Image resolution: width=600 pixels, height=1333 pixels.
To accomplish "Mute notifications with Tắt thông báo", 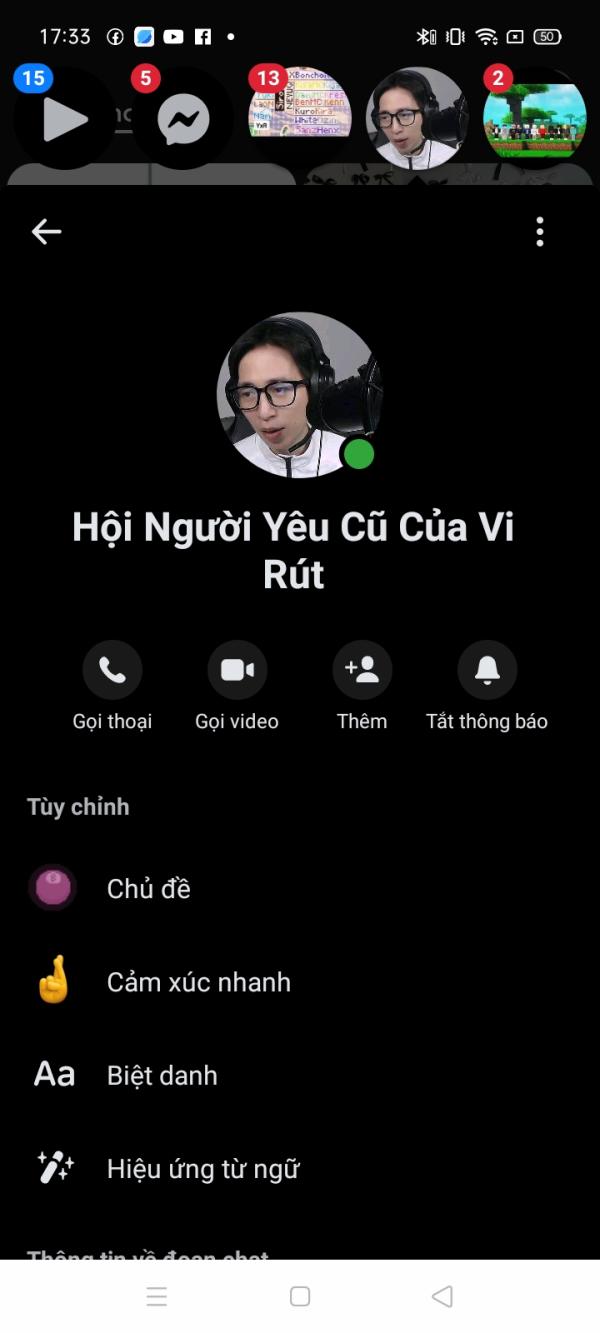I will (487, 670).
